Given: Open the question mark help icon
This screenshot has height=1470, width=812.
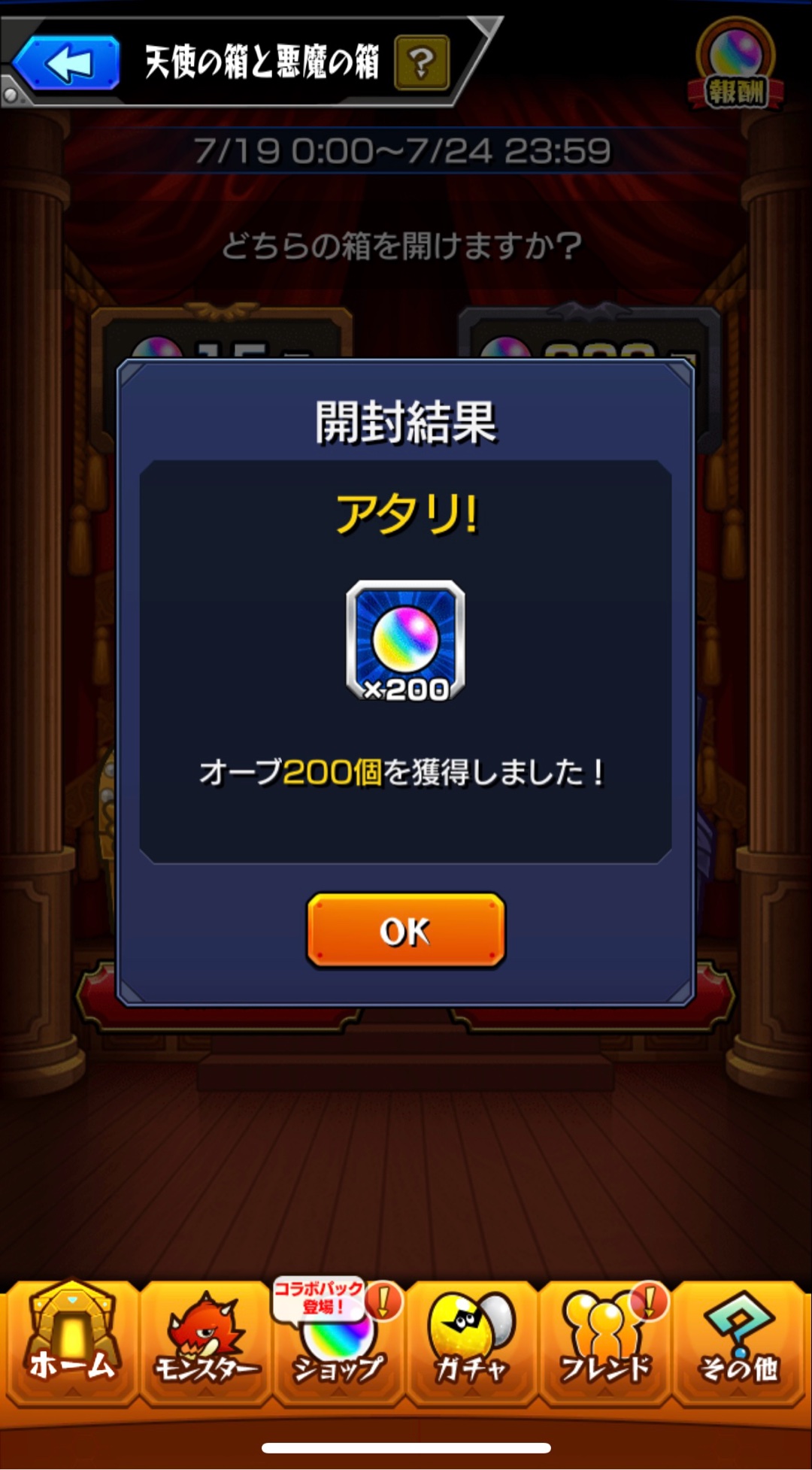Looking at the screenshot, I should pyautogui.click(x=422, y=62).
